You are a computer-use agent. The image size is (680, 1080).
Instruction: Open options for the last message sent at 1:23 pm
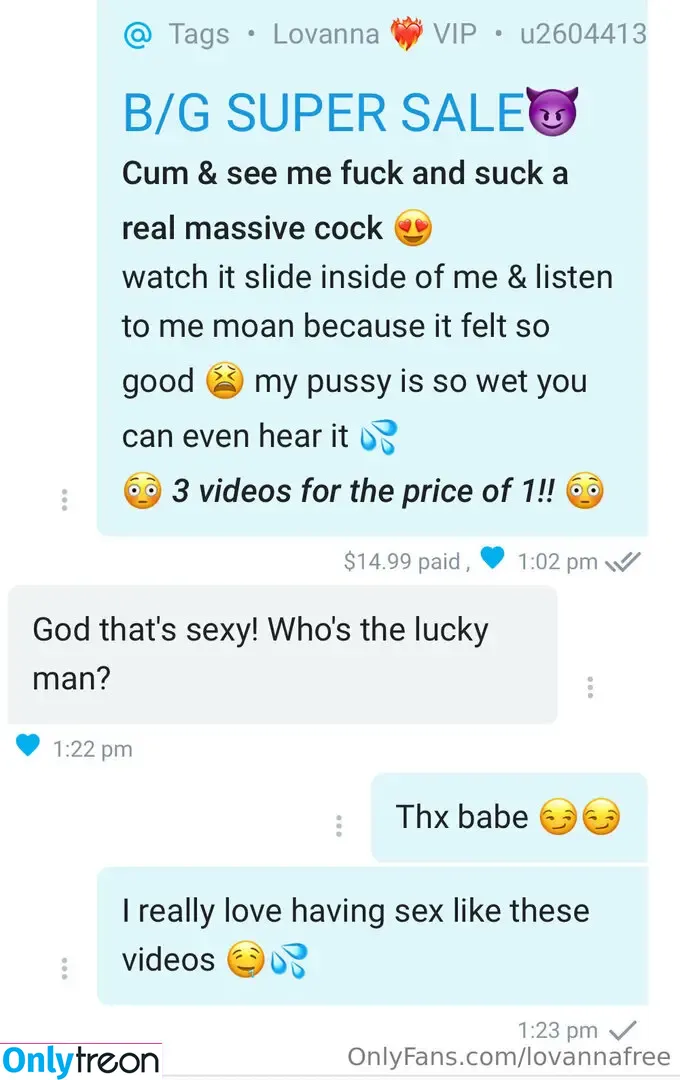coord(64,968)
